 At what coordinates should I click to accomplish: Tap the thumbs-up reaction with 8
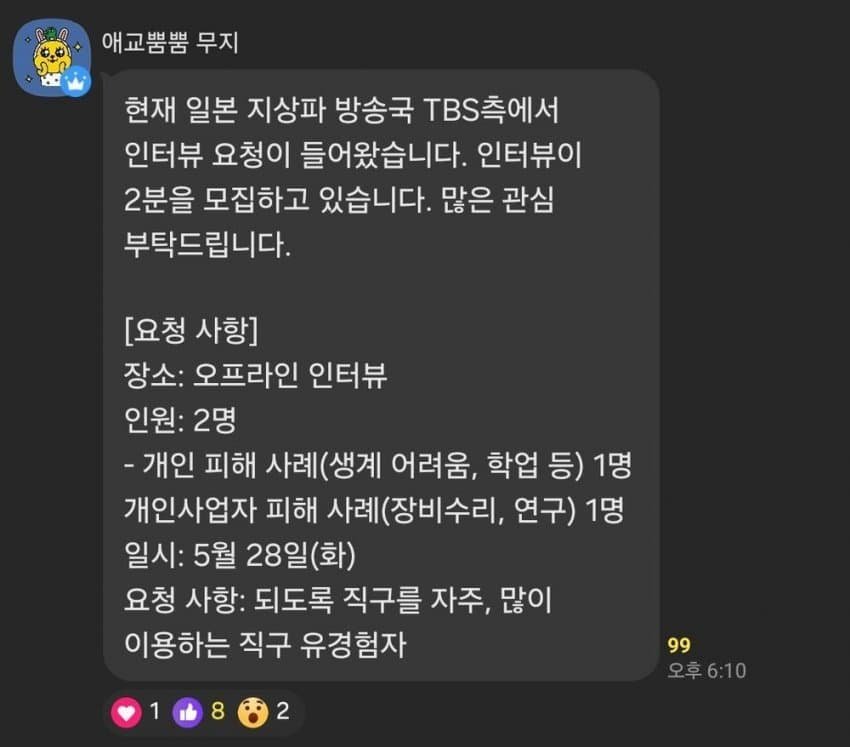[x=188, y=712]
